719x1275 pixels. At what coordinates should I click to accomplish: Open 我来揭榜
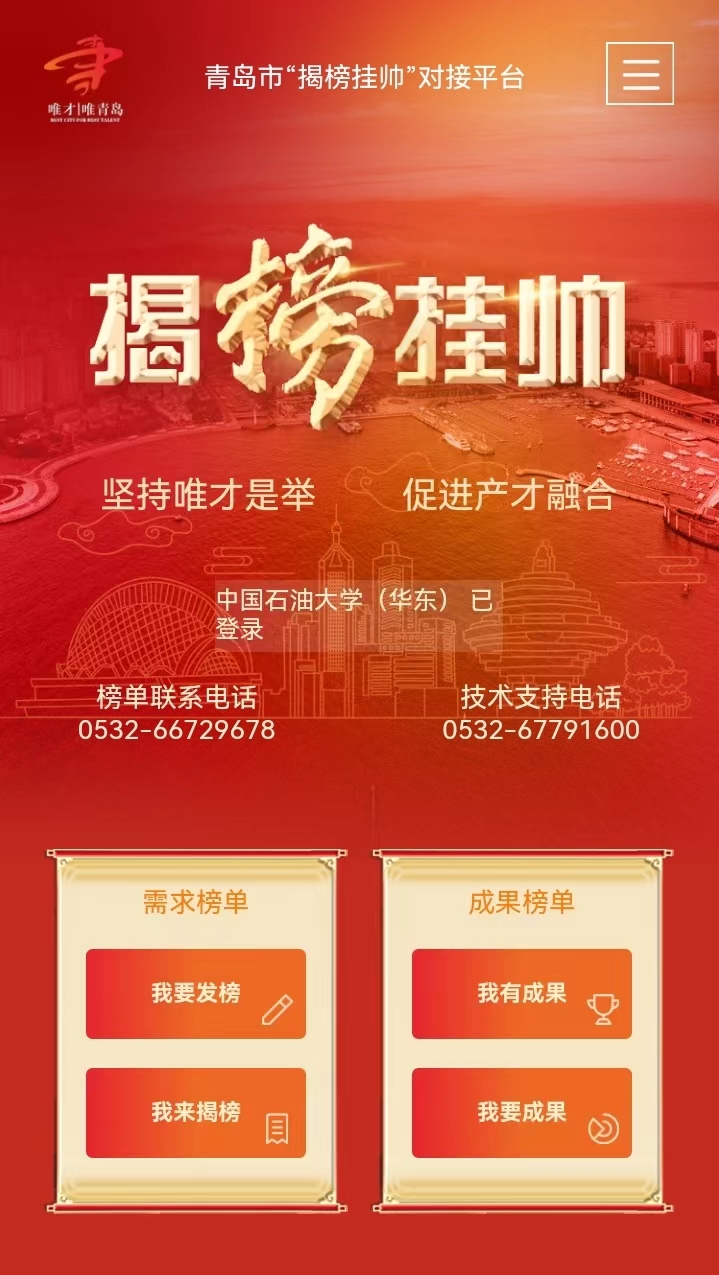(x=196, y=1113)
